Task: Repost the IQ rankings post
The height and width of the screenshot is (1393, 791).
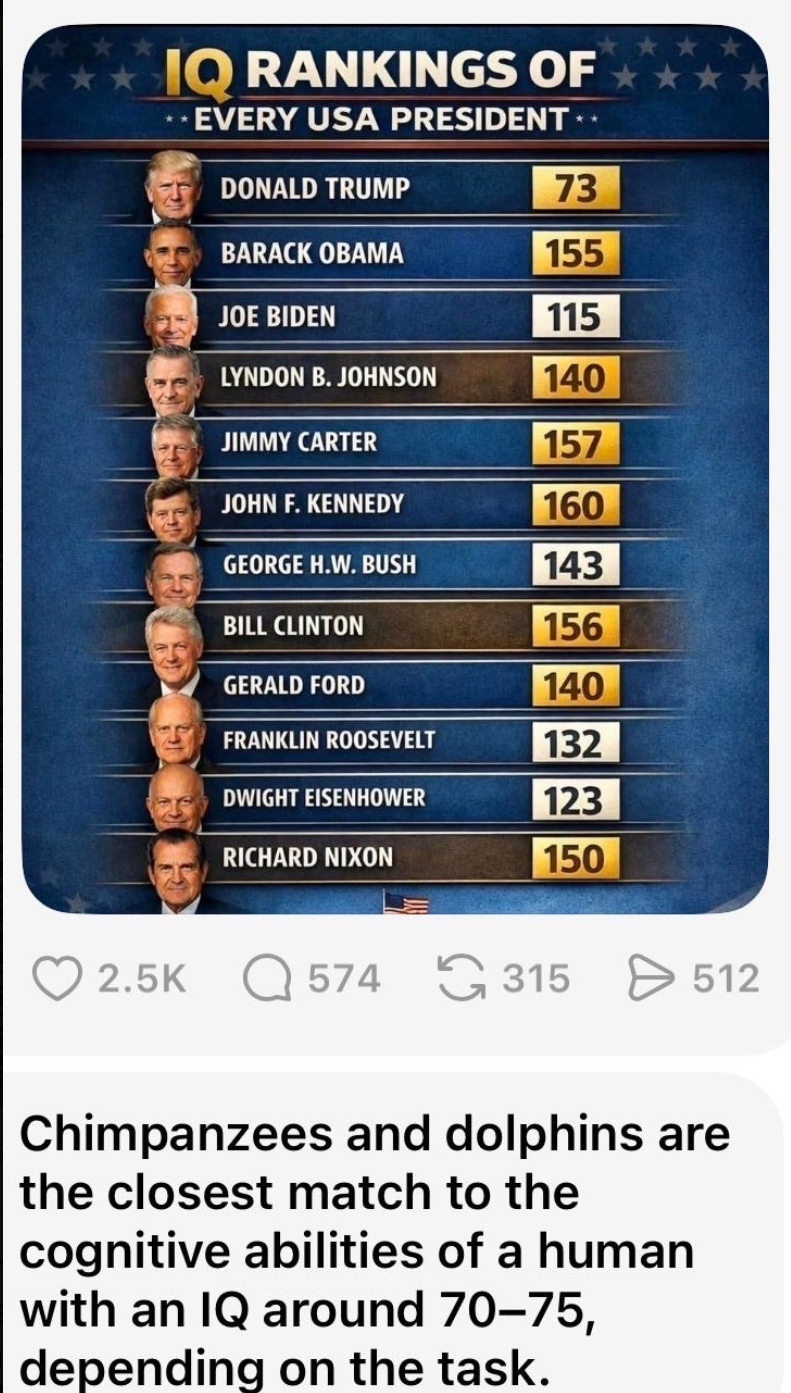Action: (461, 977)
